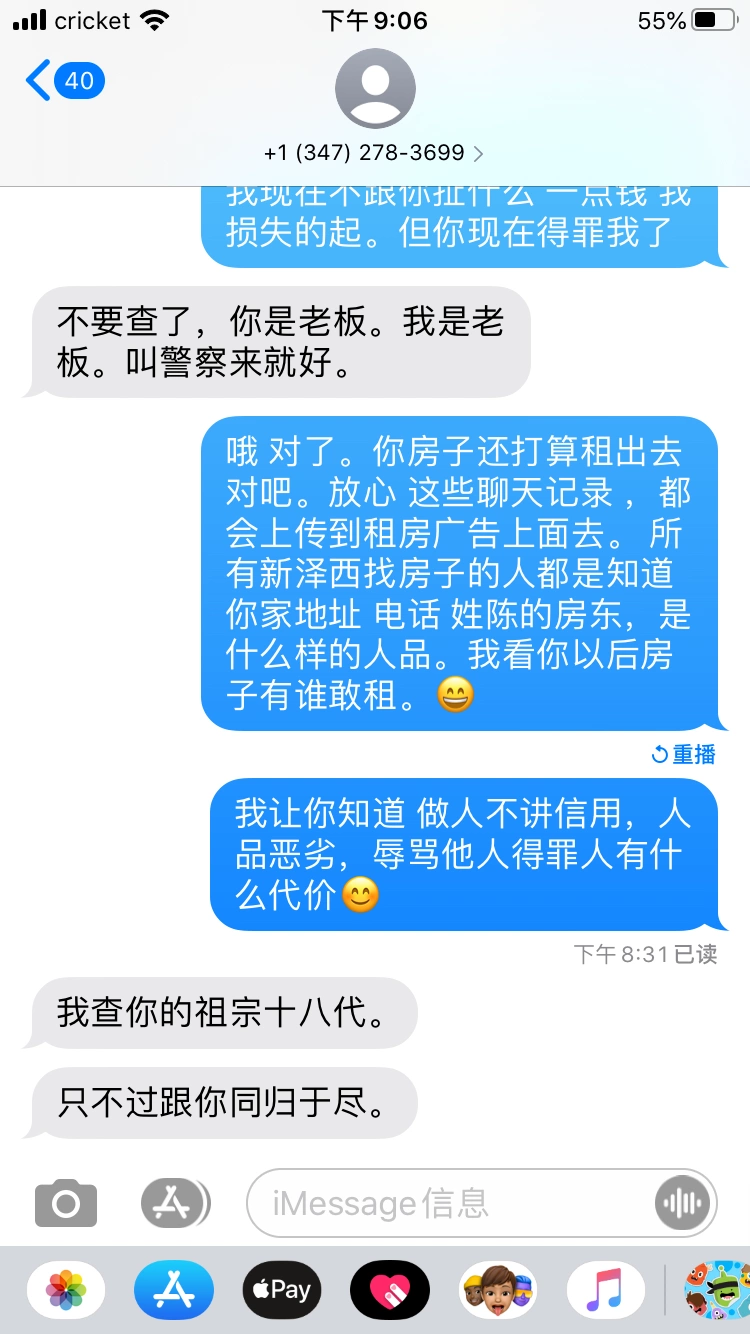
Task: Open the camera to attach a photo
Action: click(66, 1203)
